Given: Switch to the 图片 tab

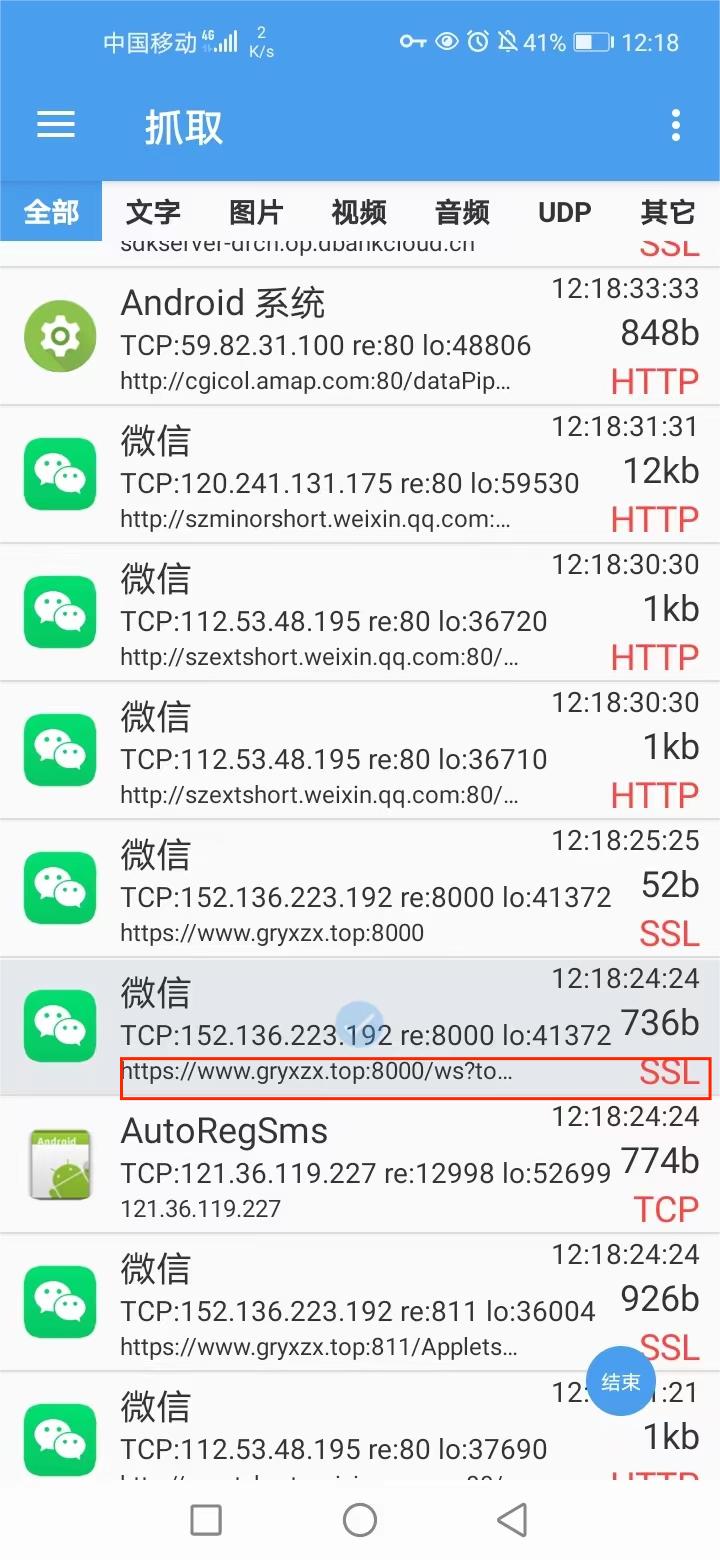Looking at the screenshot, I should tap(256, 212).
